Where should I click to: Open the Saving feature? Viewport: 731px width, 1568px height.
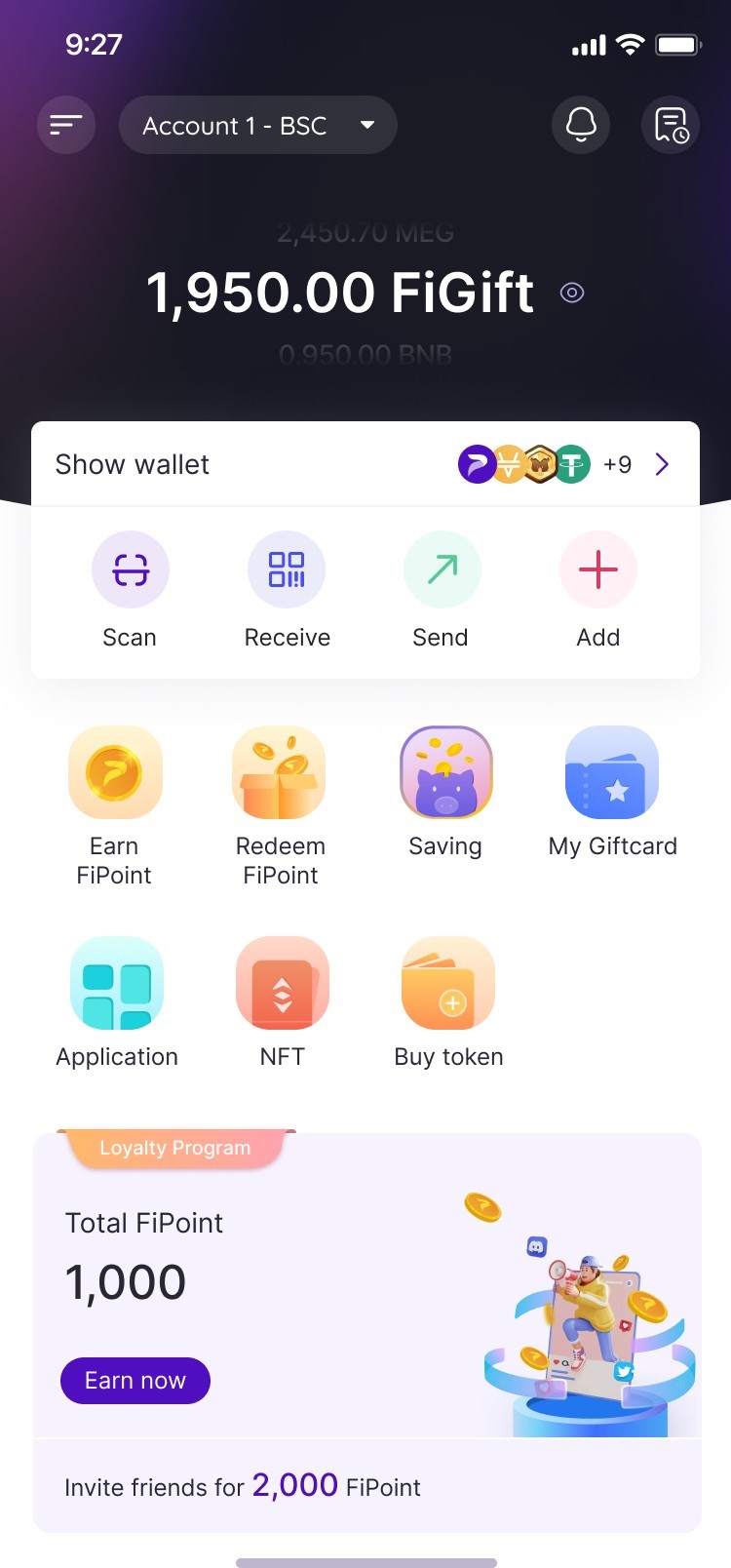point(445,792)
